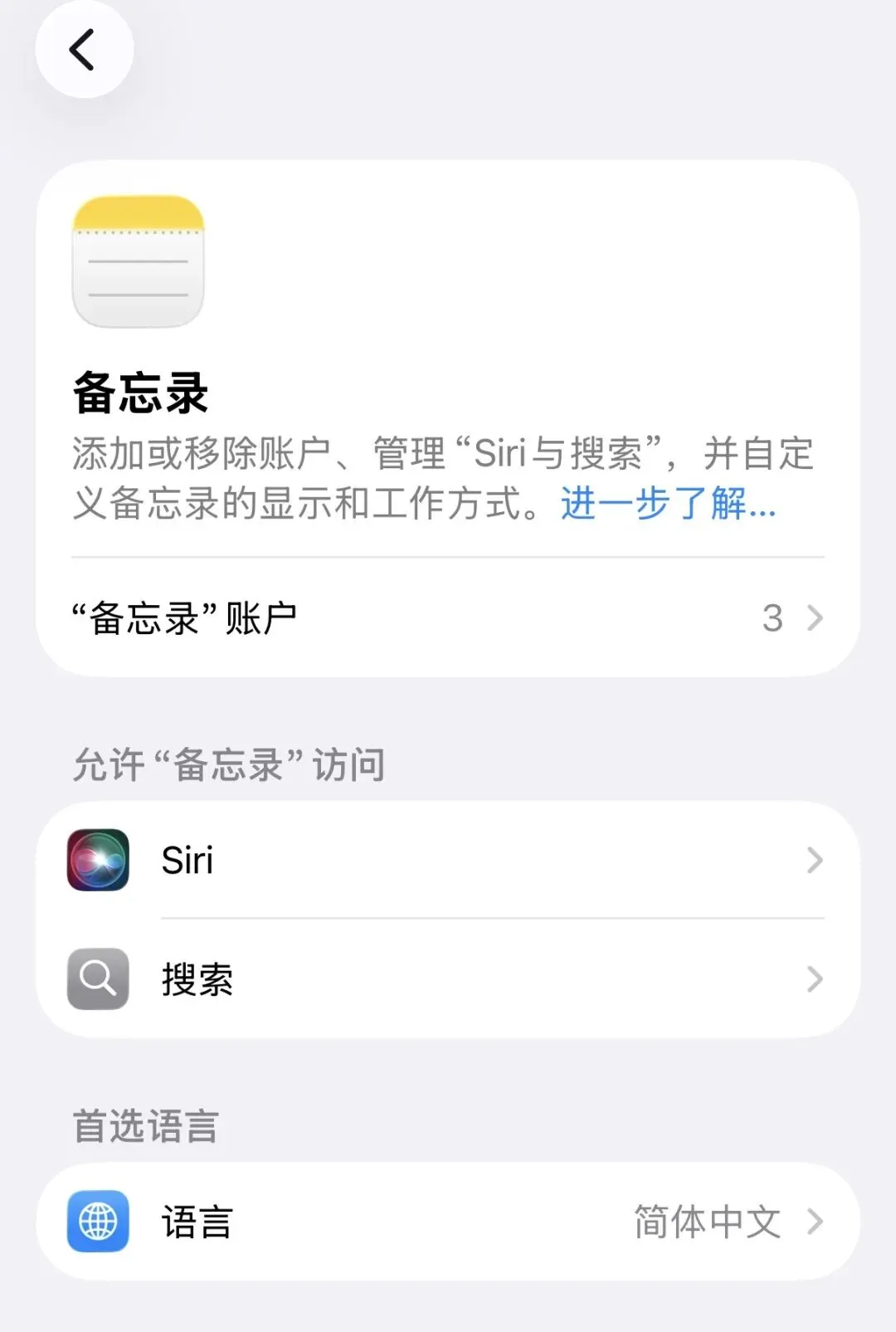Go back using the top-left arrow
Image resolution: width=896 pixels, height=1332 pixels.
[84, 50]
